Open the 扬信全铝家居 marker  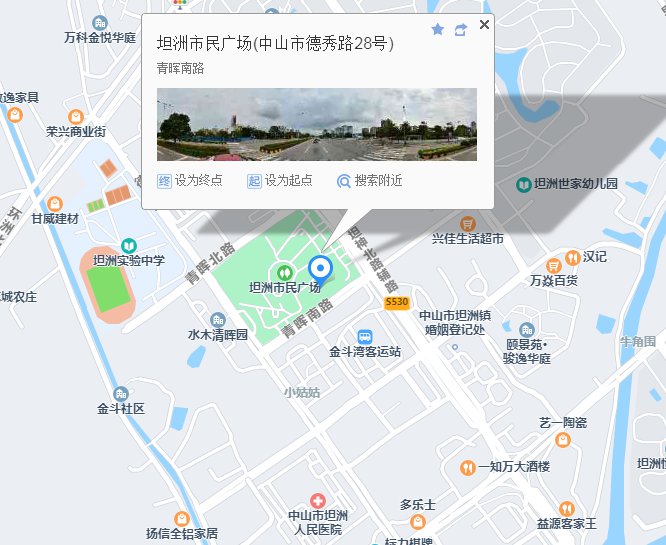point(181,519)
